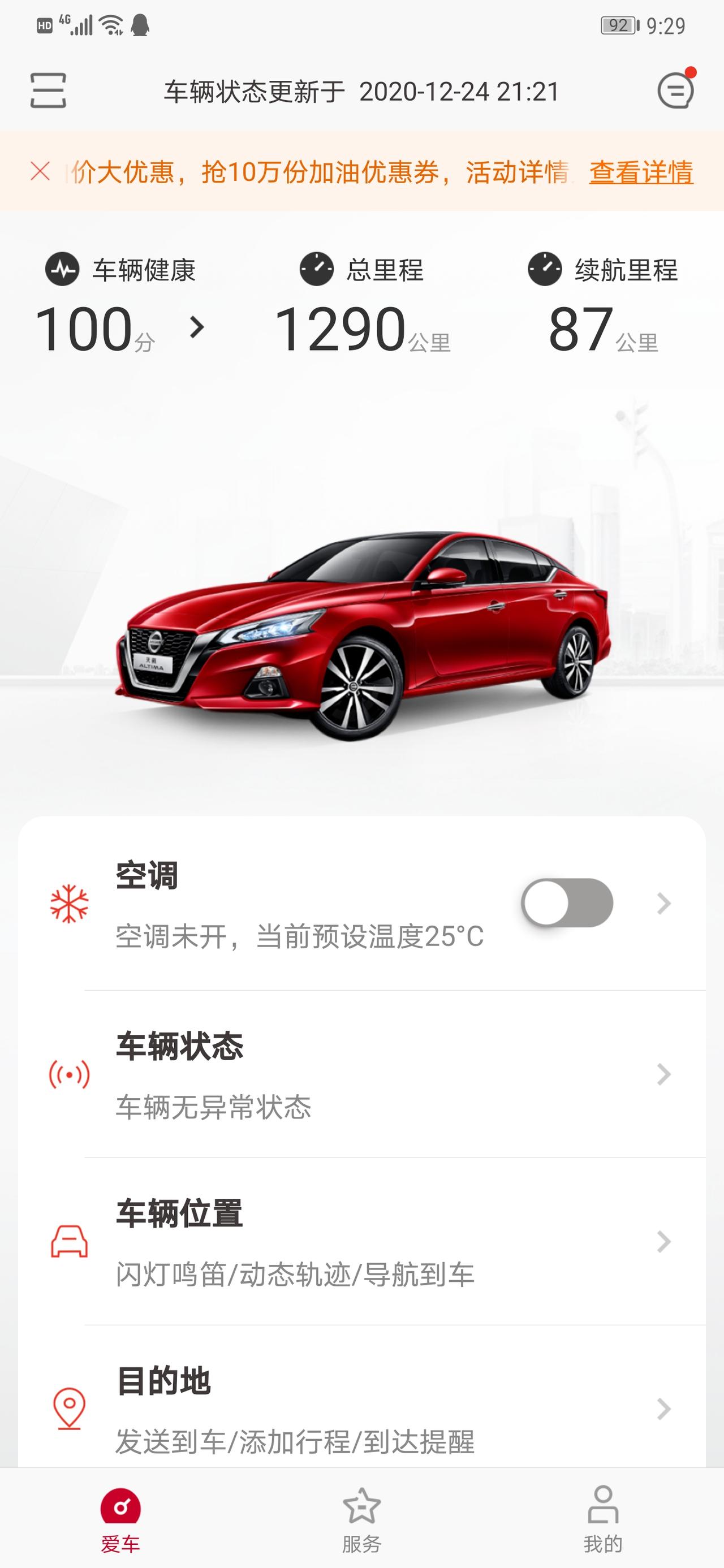724x1568 pixels.
Task: Open the 目的地 row
Action: [x=361, y=1409]
